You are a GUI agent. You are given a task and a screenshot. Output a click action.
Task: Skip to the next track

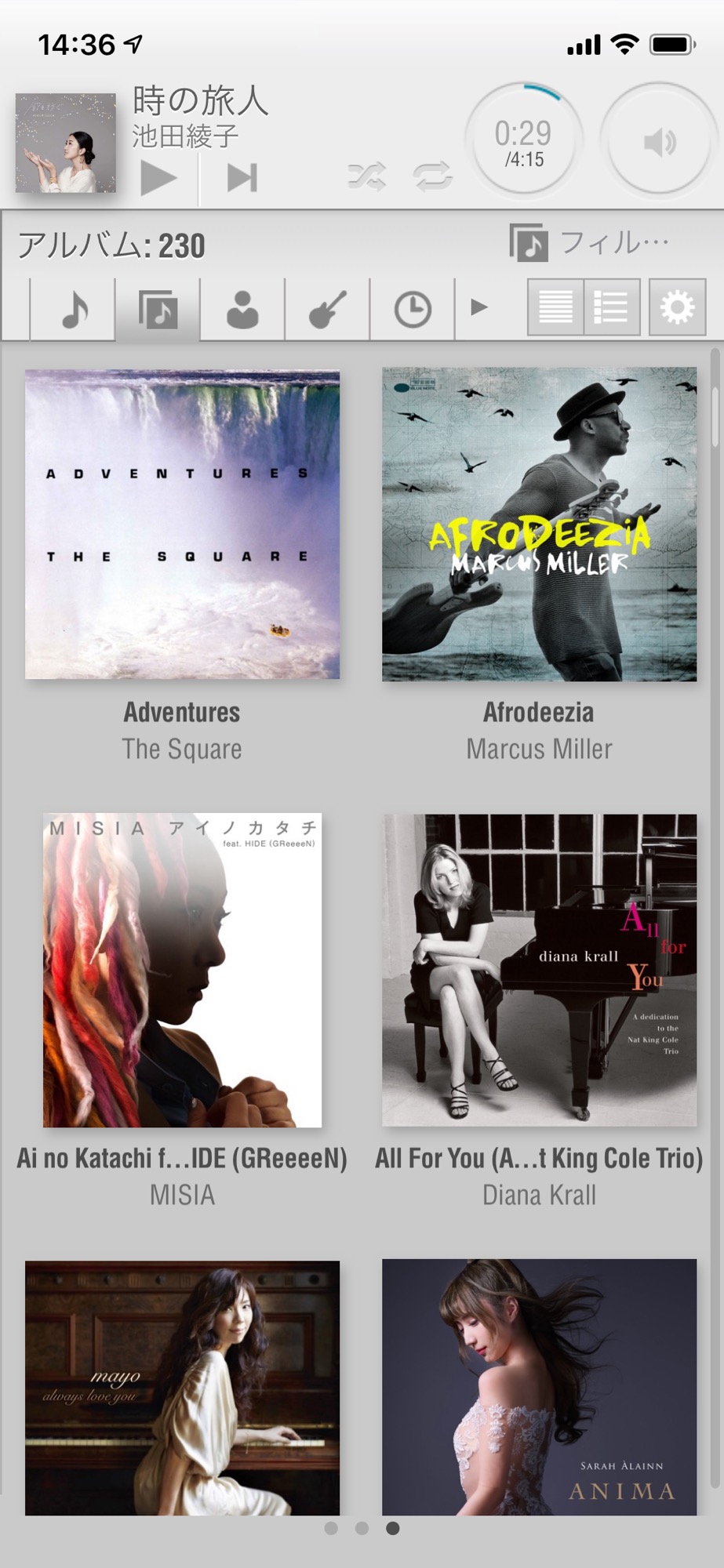242,177
